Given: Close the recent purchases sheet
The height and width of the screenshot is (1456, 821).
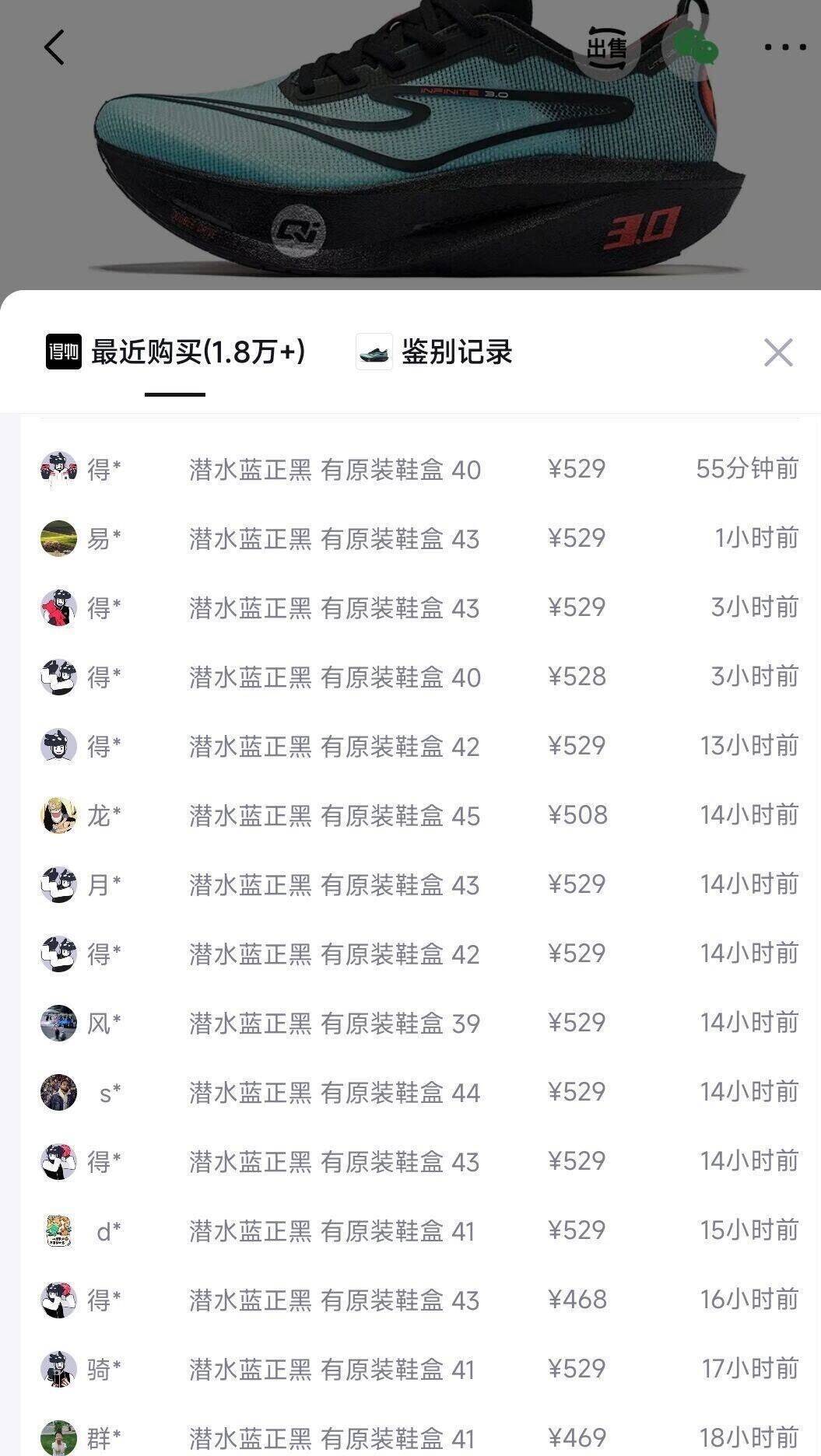Looking at the screenshot, I should (777, 352).
